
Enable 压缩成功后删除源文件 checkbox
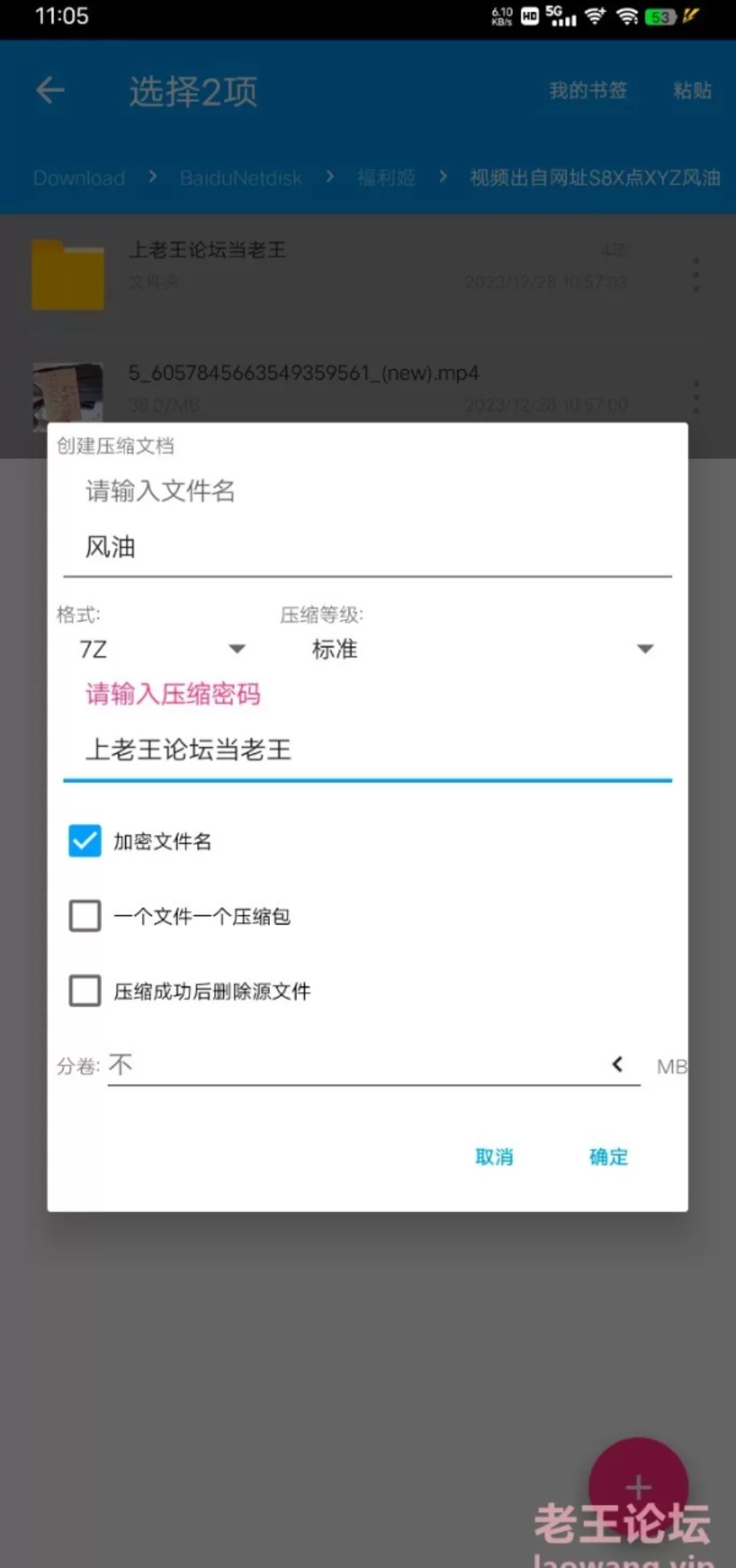coord(85,990)
